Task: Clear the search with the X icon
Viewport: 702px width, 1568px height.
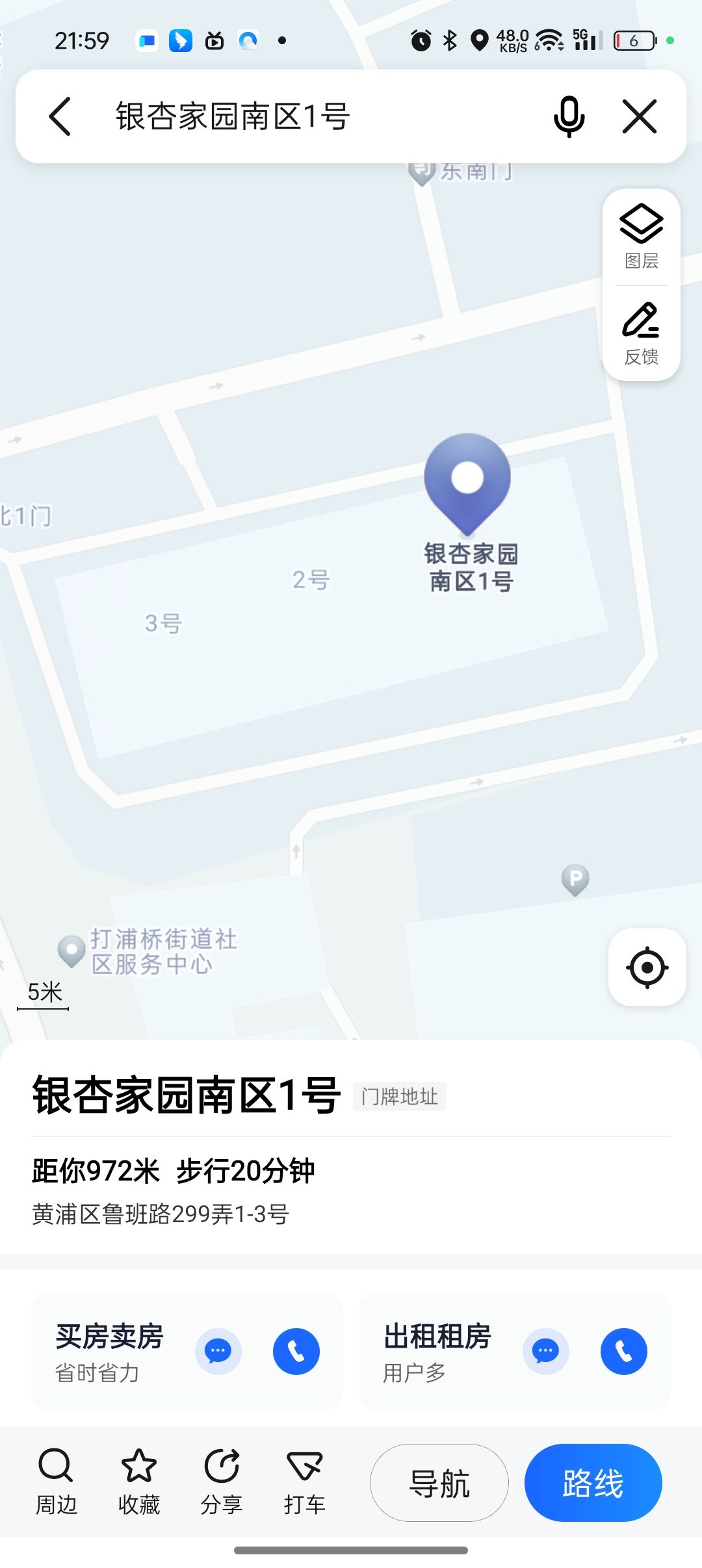Action: [x=640, y=117]
